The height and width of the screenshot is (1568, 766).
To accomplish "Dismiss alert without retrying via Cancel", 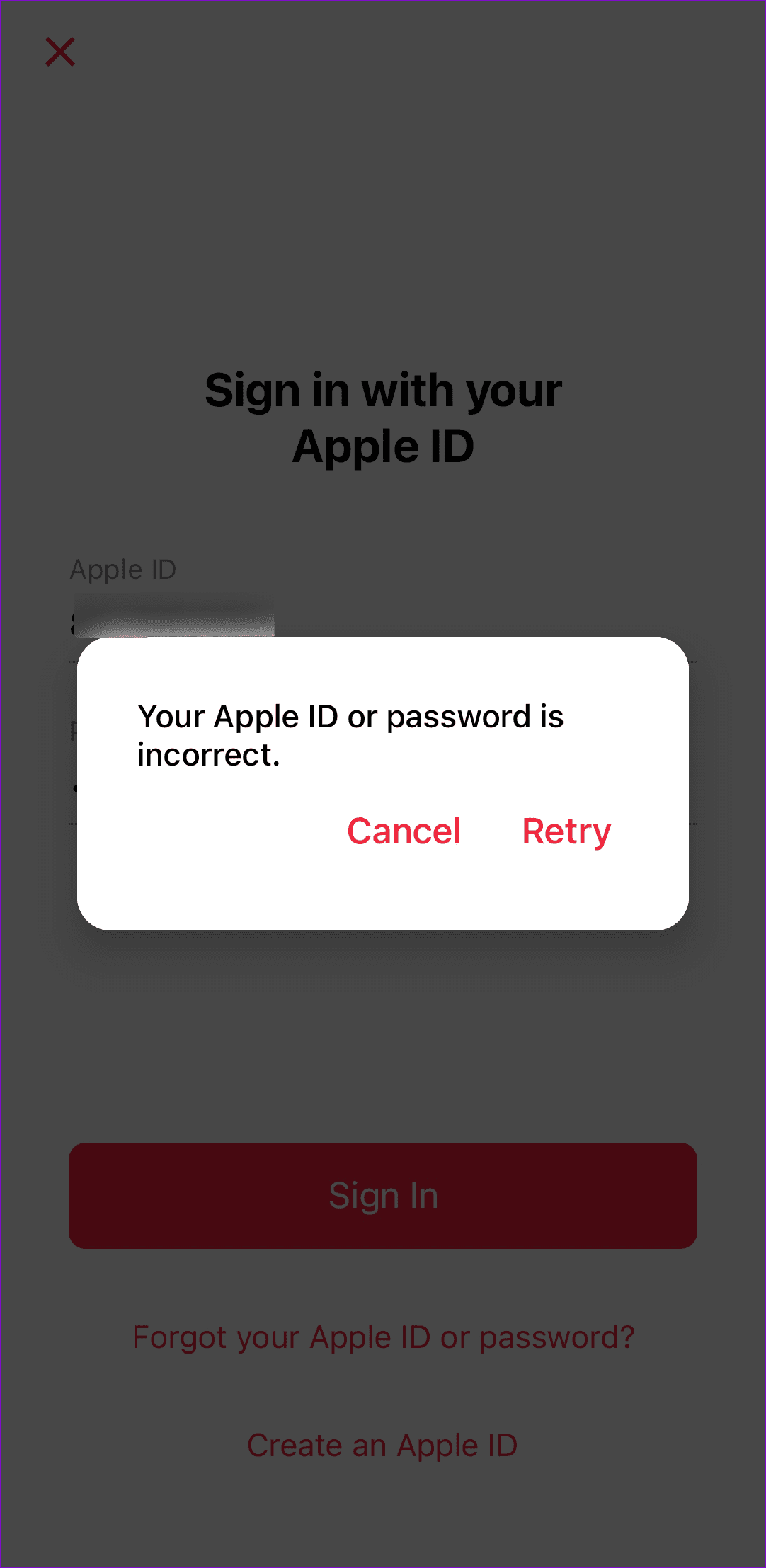I will [403, 831].
